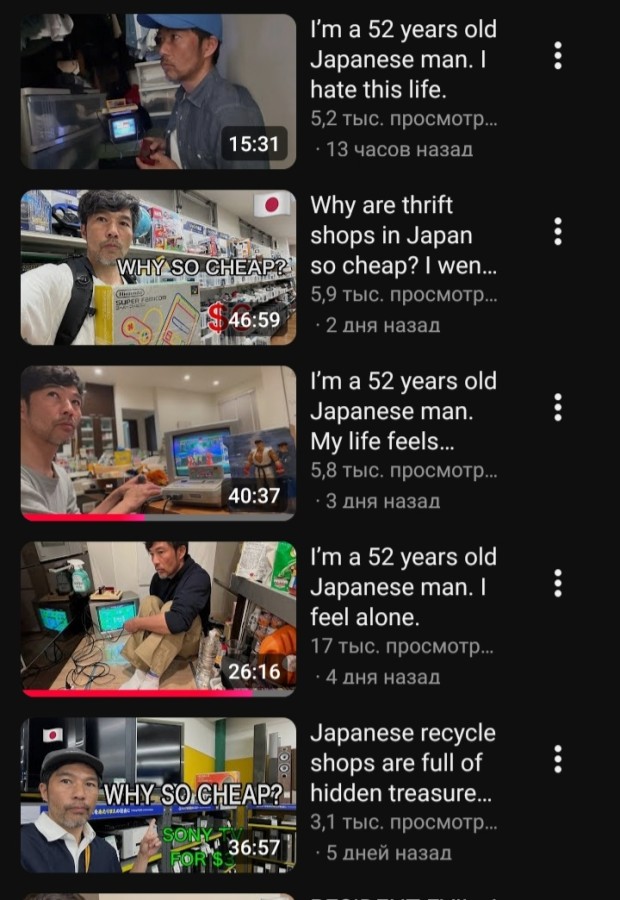Open the menu for "Why are thrift shops" video
620x900 pixels.
point(558,232)
